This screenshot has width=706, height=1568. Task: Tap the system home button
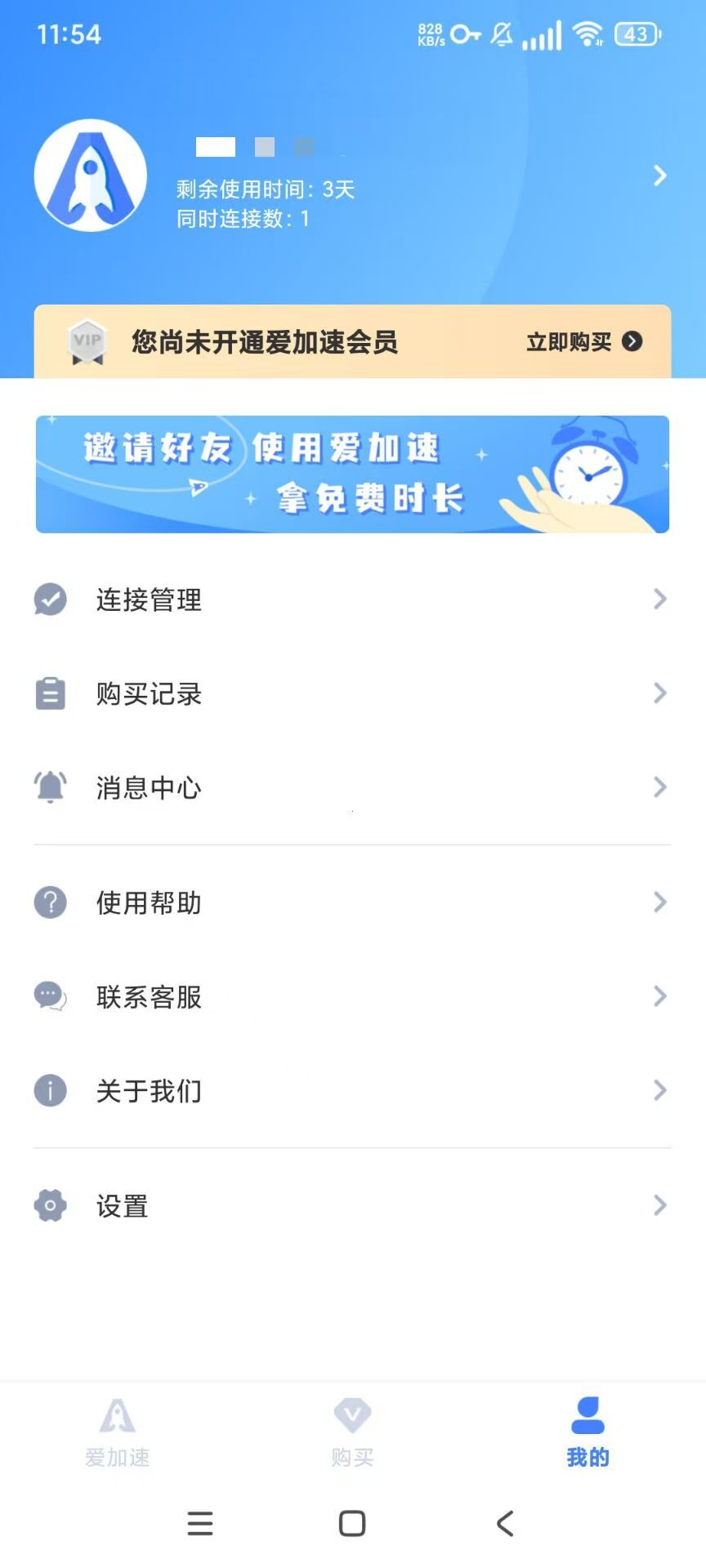[352, 1523]
